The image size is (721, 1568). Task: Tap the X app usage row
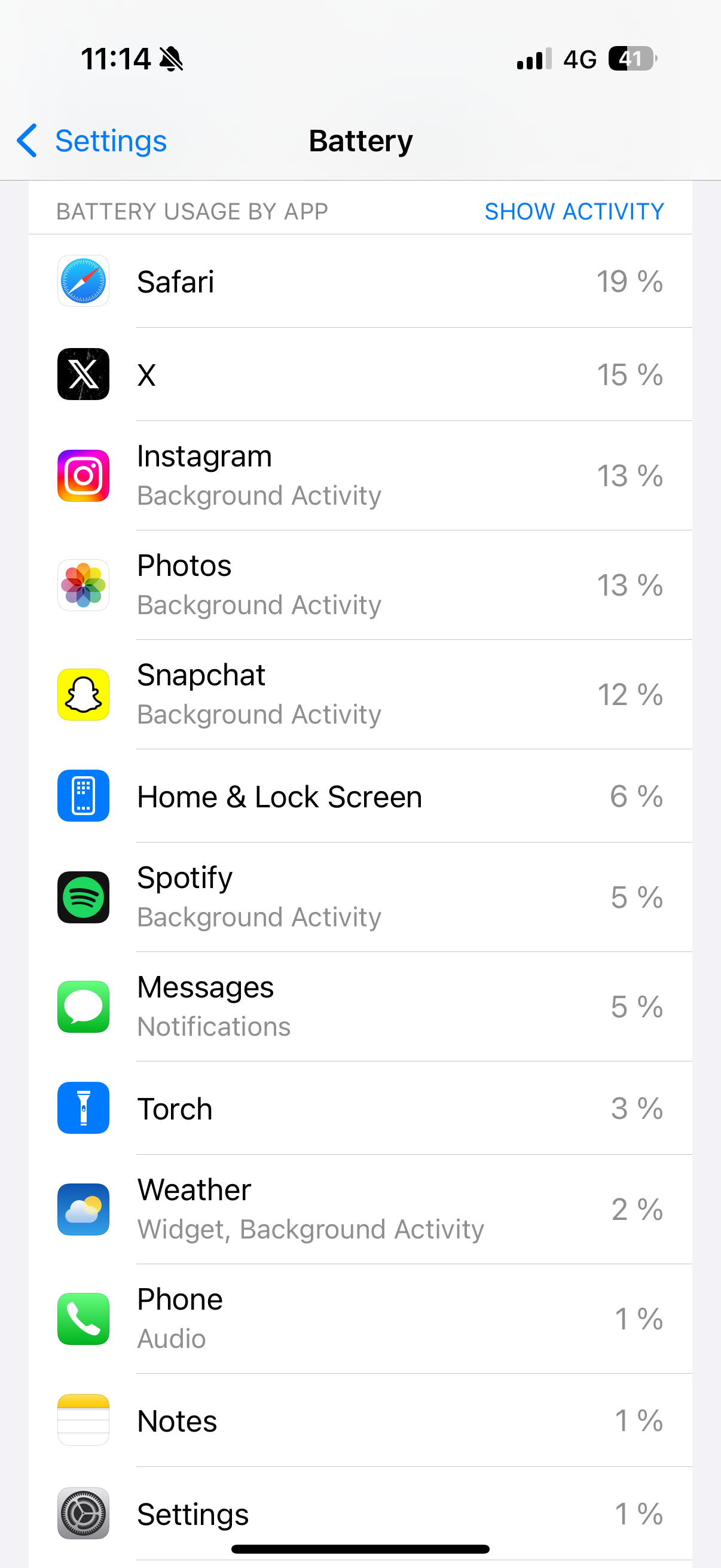[360, 375]
